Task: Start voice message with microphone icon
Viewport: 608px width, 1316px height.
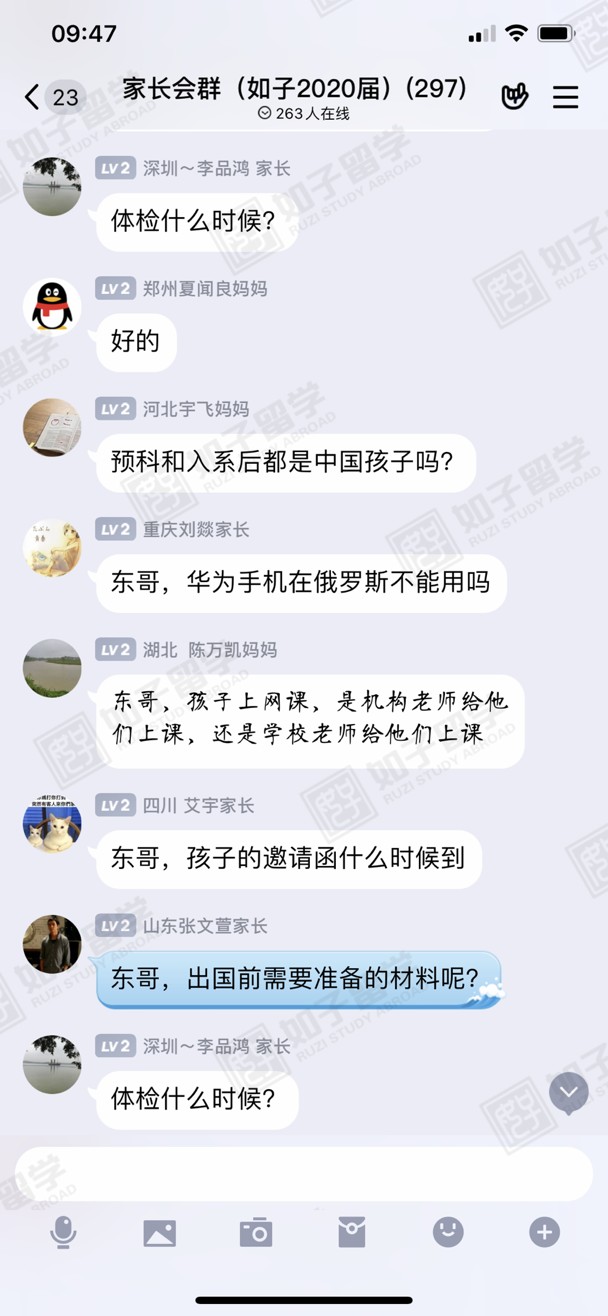Action: click(63, 1233)
